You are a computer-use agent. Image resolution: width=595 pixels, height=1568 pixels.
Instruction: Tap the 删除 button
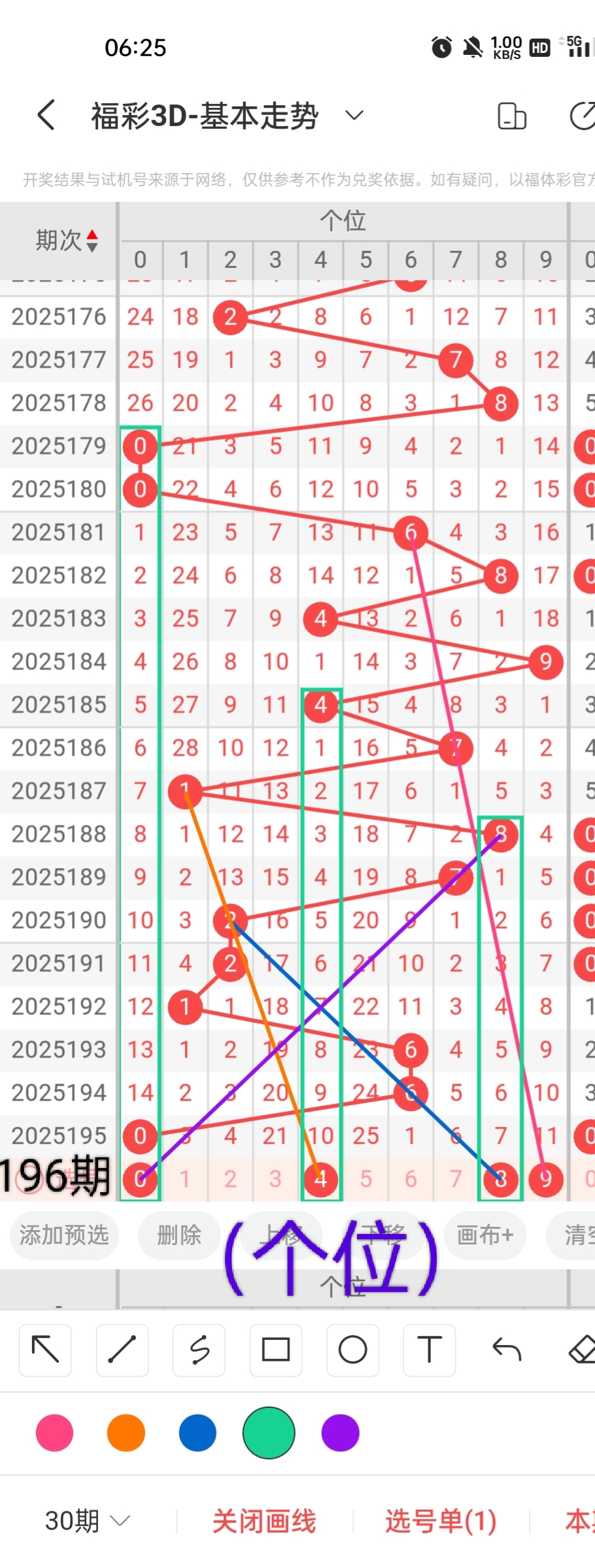(178, 1235)
